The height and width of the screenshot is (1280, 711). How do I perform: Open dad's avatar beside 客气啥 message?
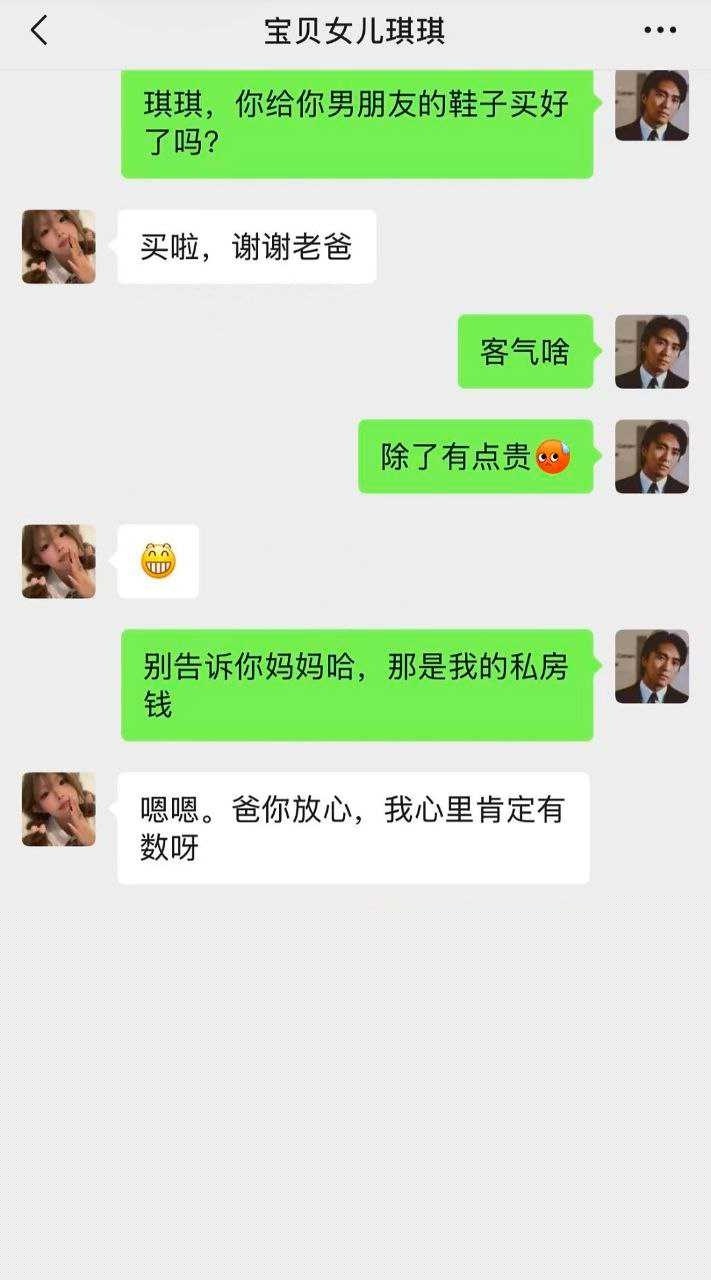tap(651, 352)
